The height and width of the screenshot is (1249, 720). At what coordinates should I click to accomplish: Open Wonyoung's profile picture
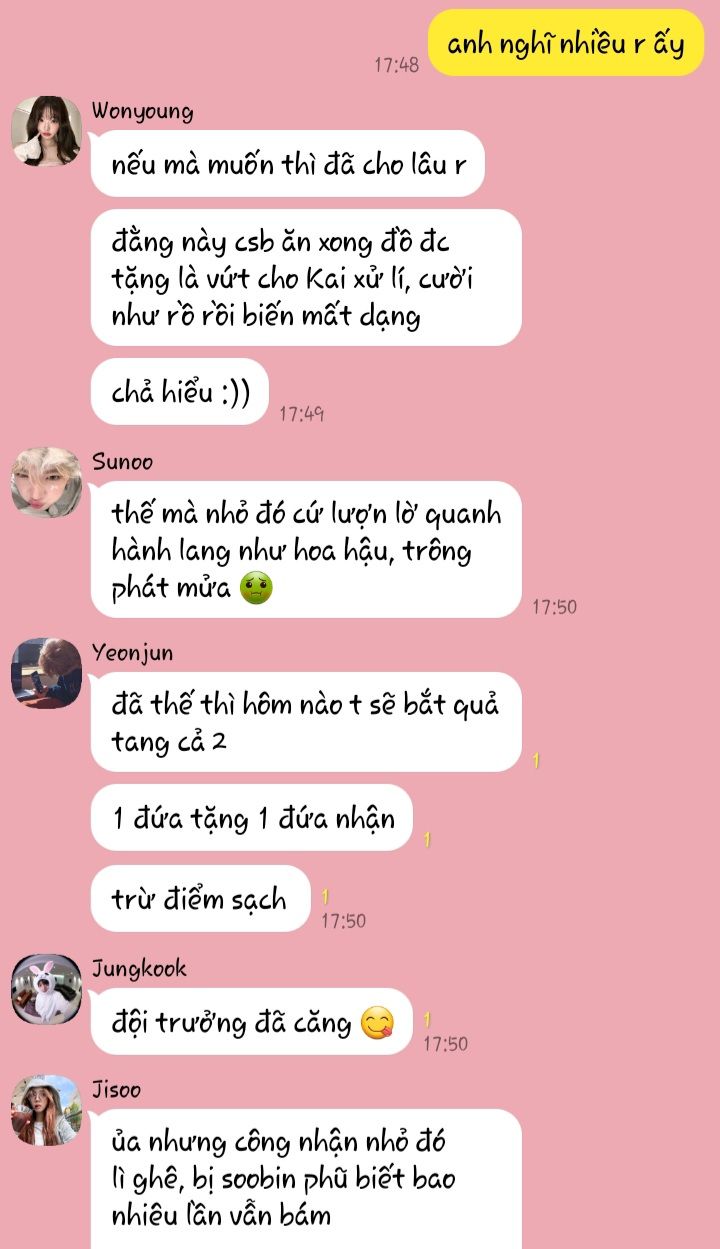click(x=46, y=131)
